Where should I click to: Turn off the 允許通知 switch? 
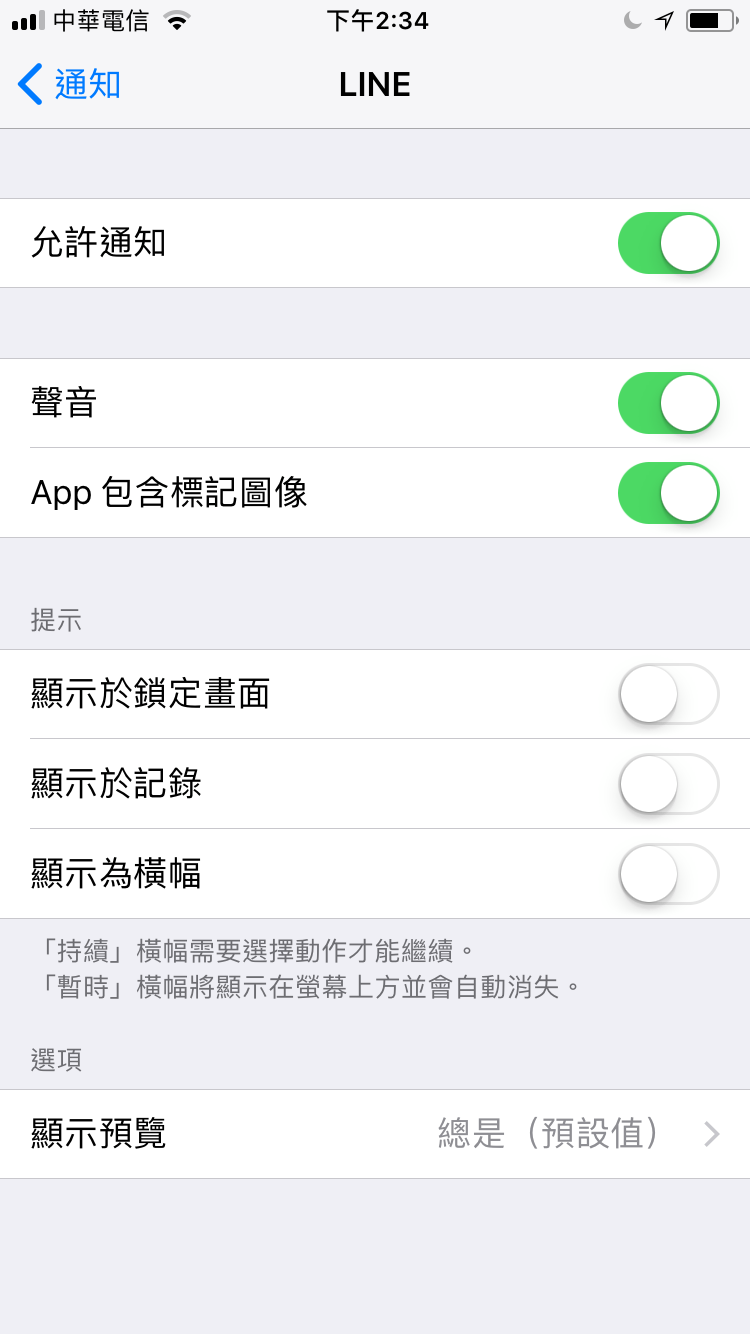click(x=668, y=243)
